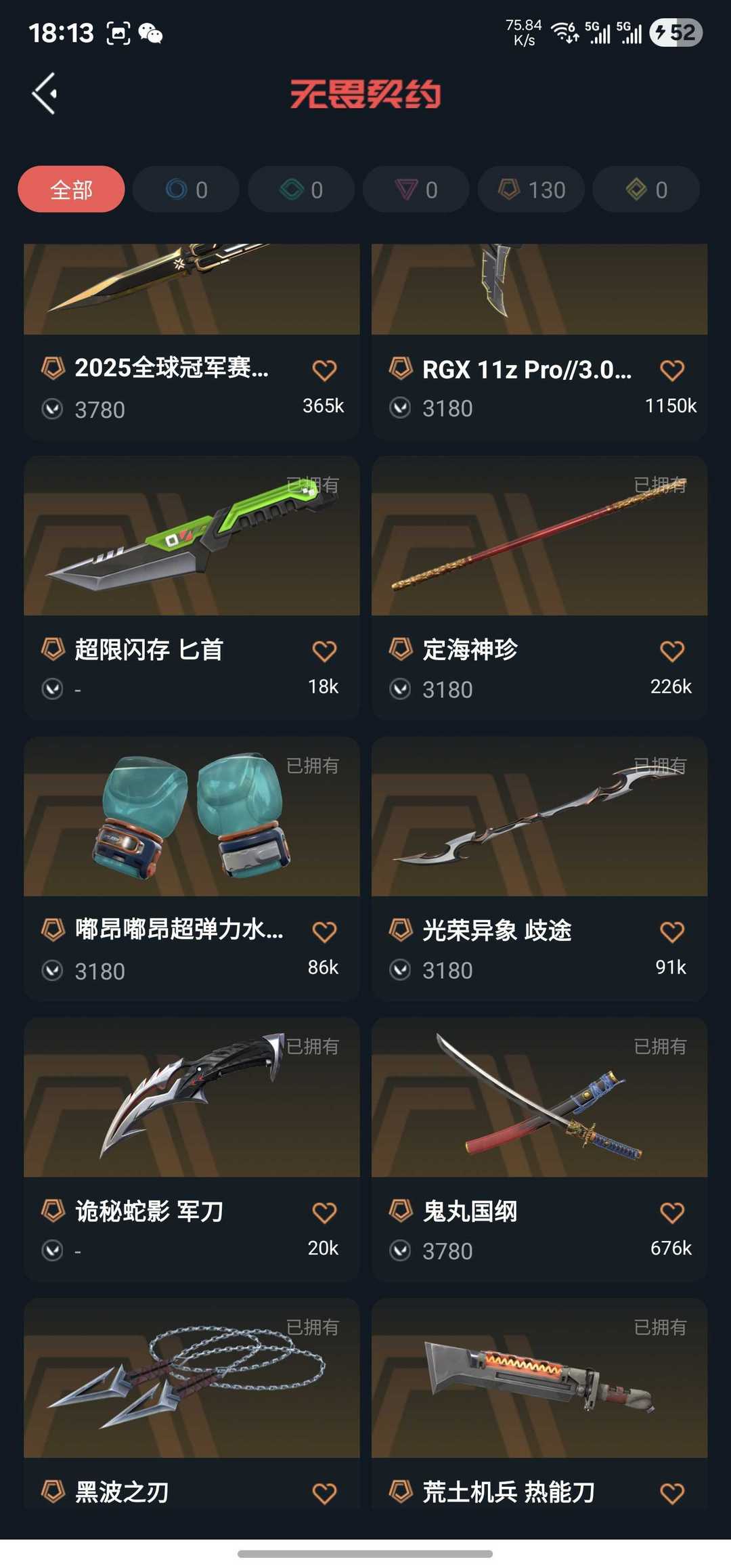Open the 定海神珍 staff card
Viewport: 731px width, 1568px height.
tap(539, 536)
